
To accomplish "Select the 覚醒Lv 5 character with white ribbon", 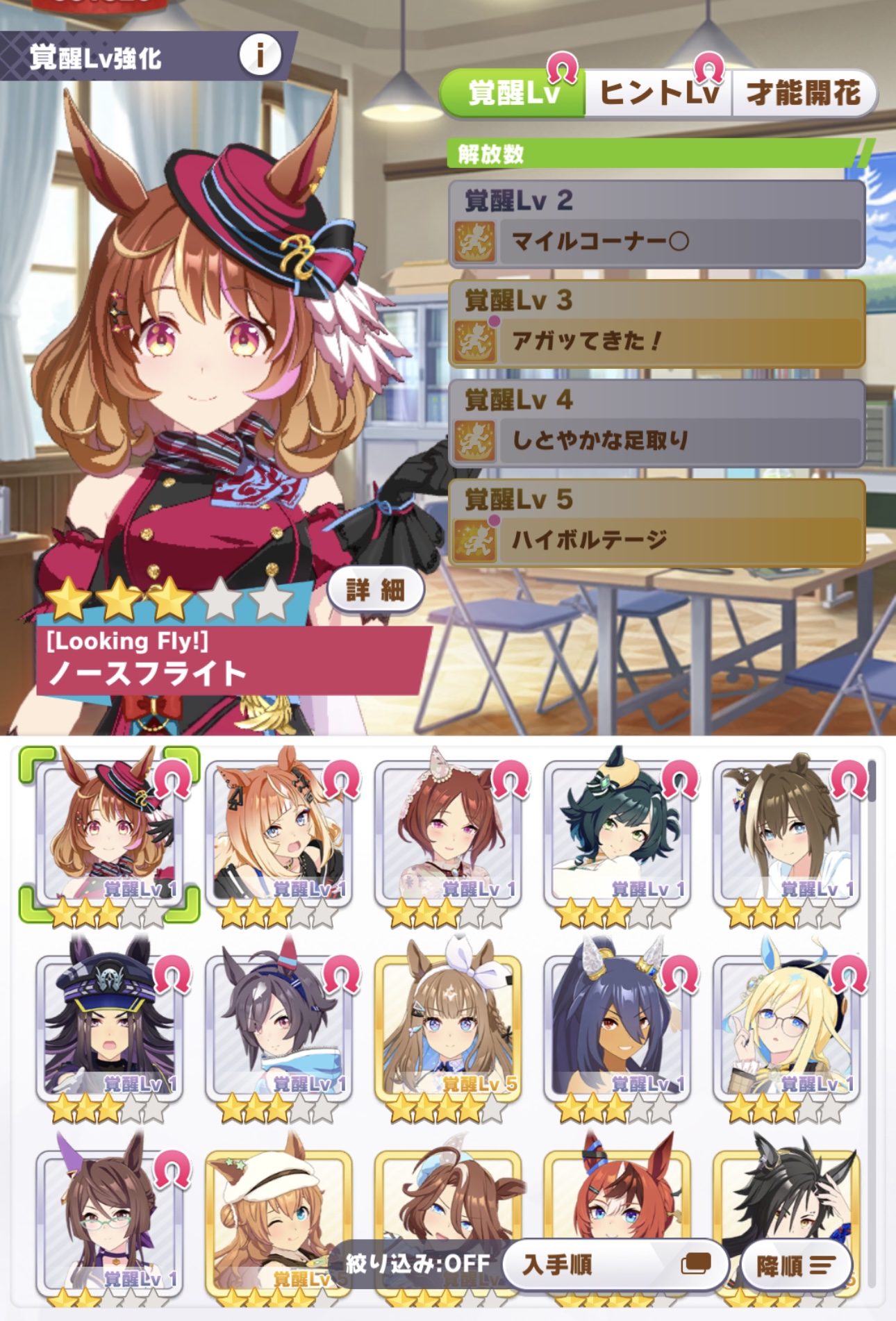I will click(x=449, y=1029).
